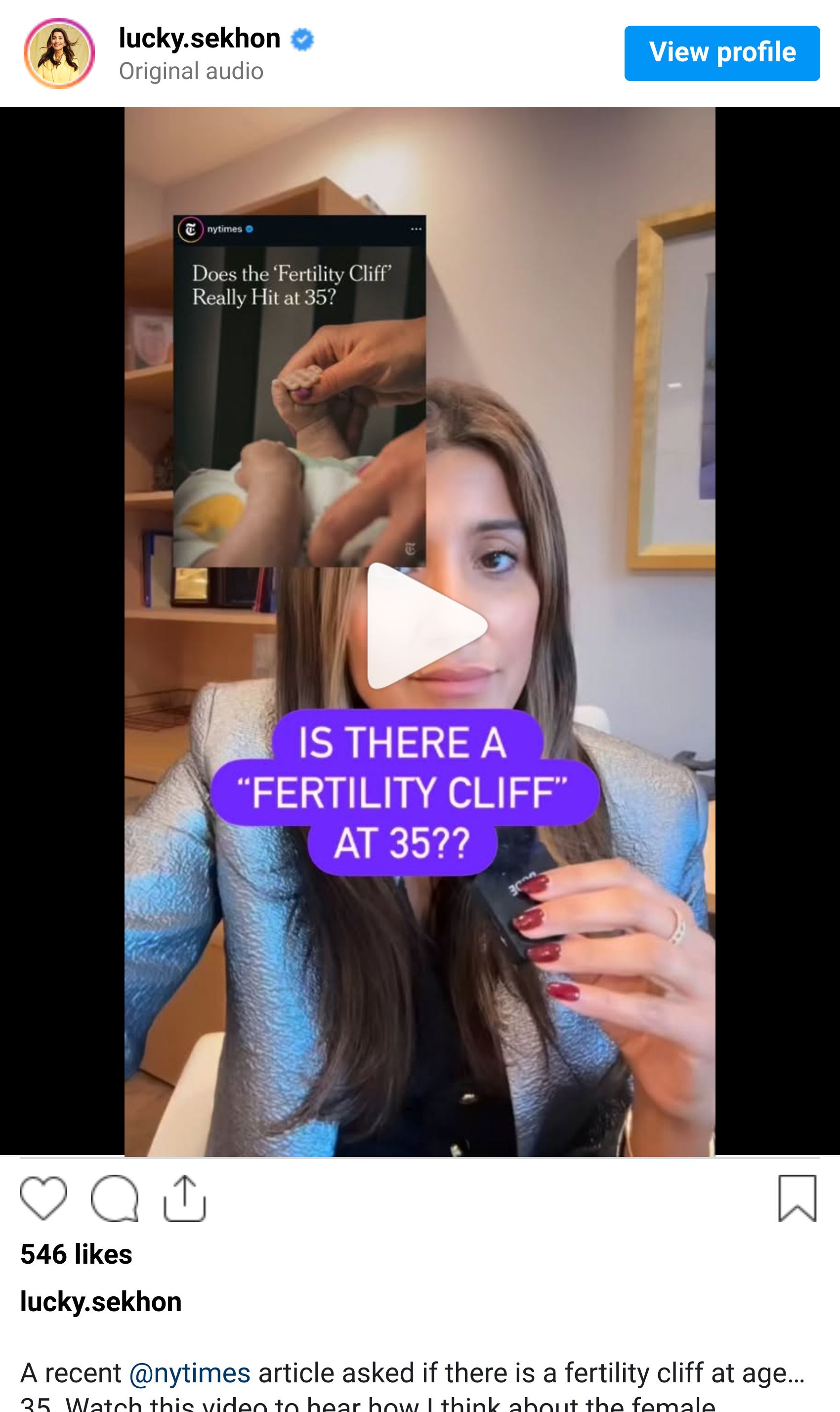View the 546 likes list
840x1412 pixels.
click(77, 1254)
